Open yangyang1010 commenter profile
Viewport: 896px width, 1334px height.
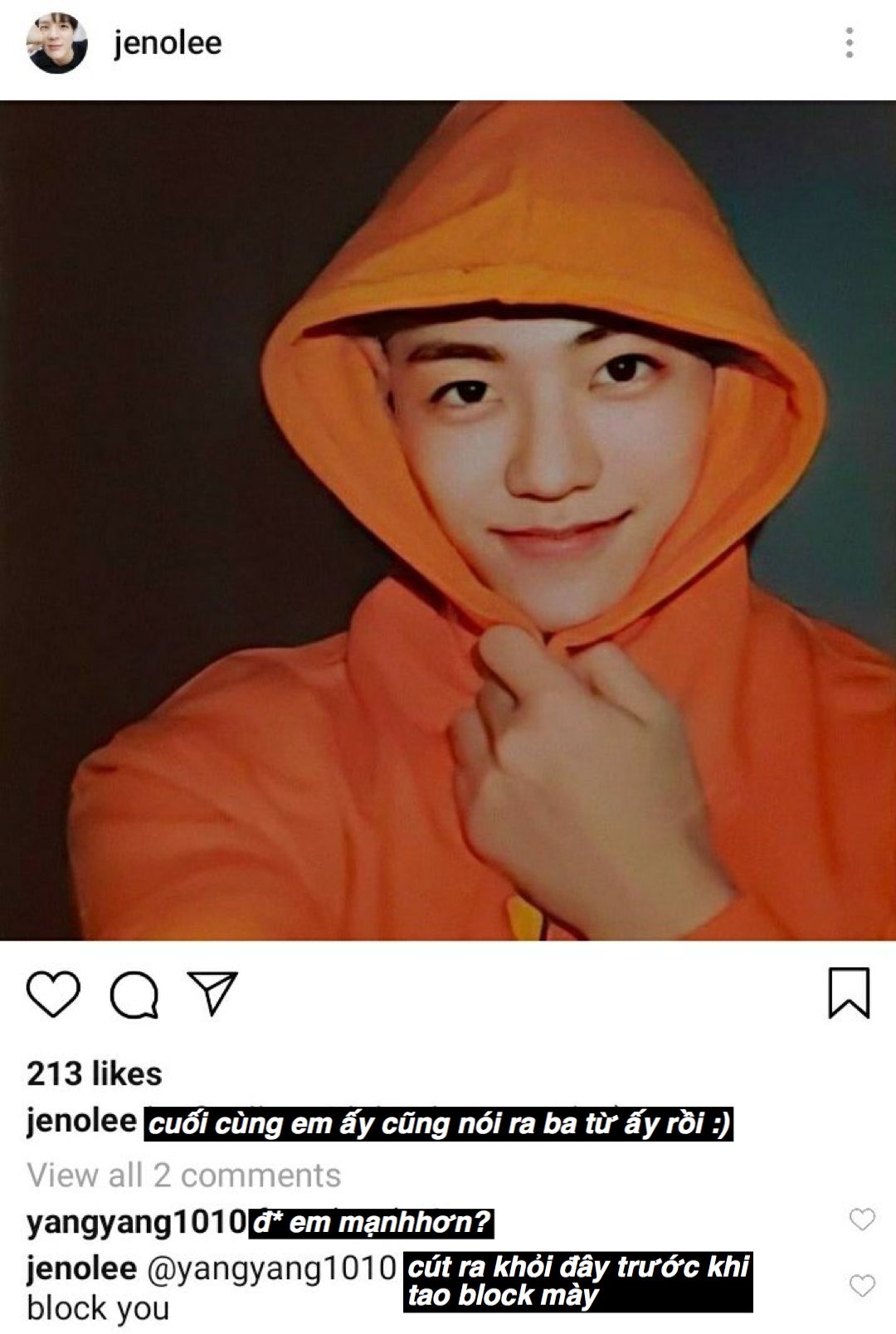coord(136,1222)
